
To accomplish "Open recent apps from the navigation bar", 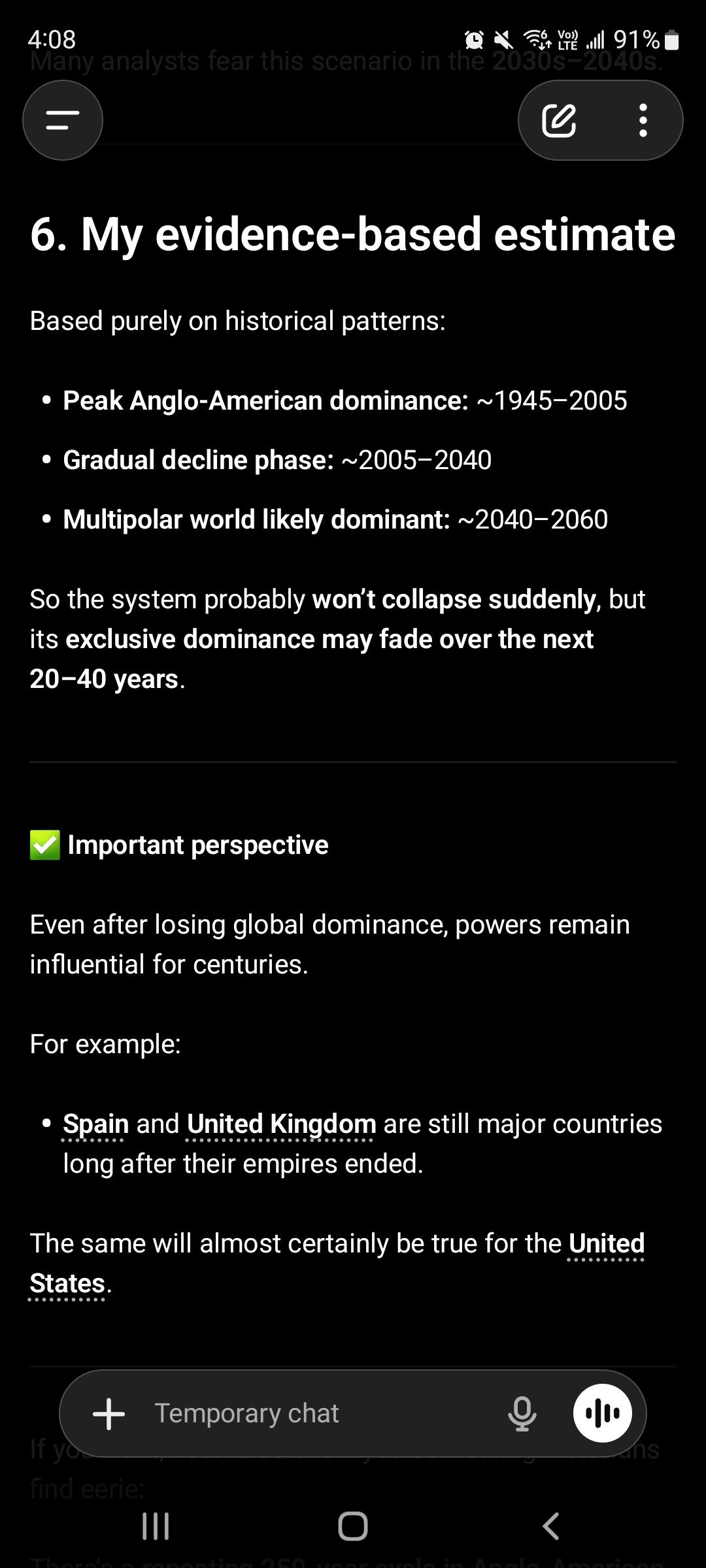I will pyautogui.click(x=156, y=1527).
